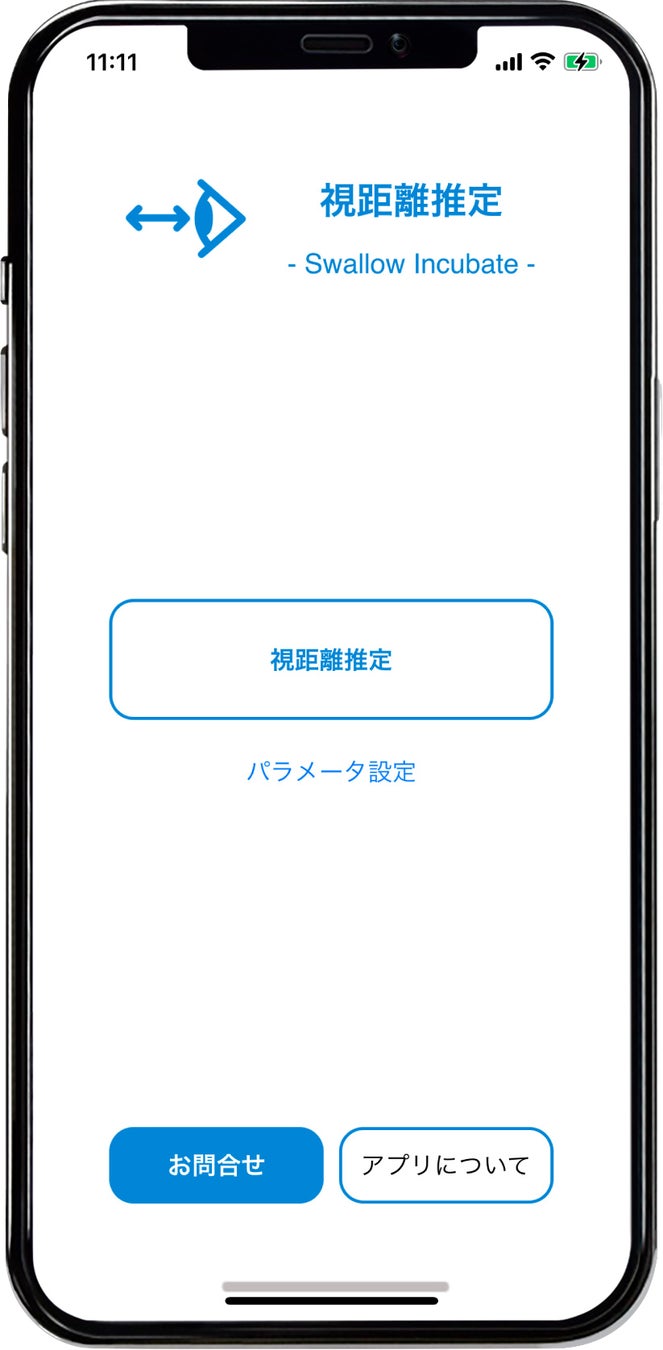Open アプリについて about page
Screen dimensions: 663x1350
click(446, 1165)
